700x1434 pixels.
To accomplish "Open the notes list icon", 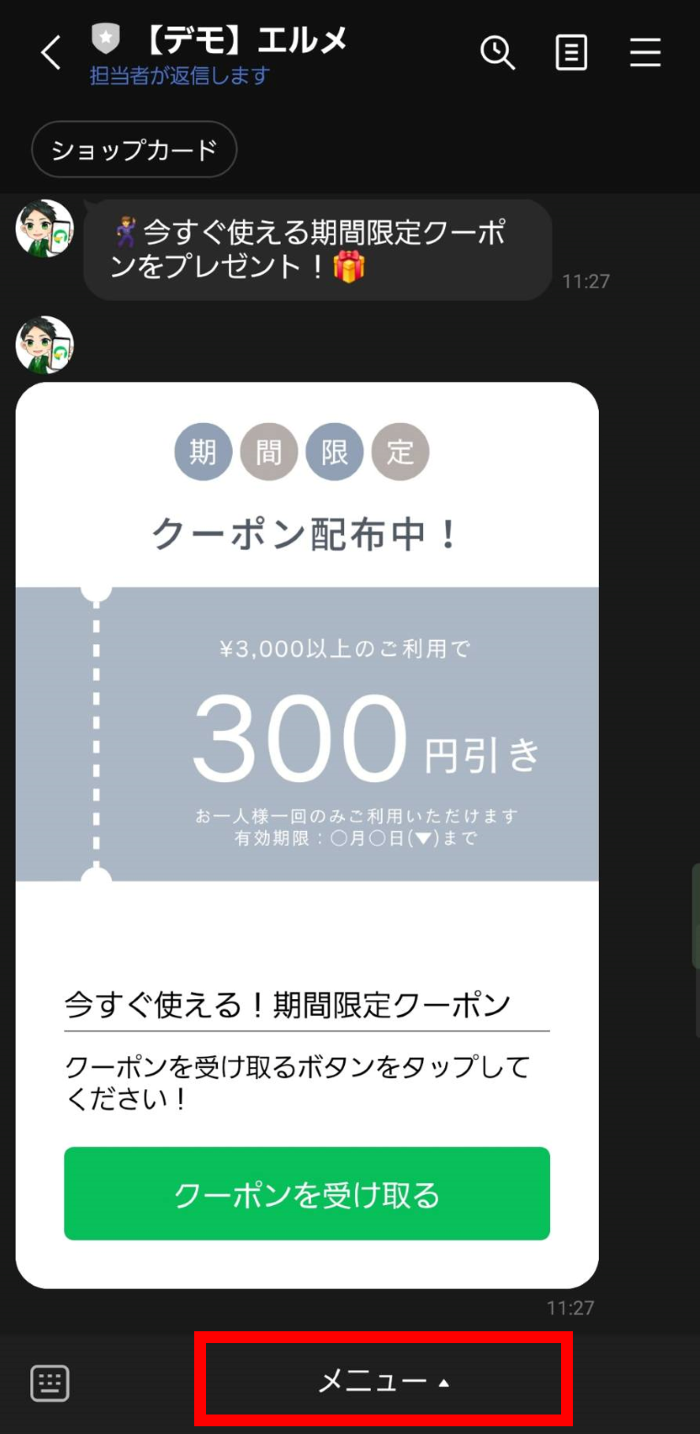I will tap(571, 53).
